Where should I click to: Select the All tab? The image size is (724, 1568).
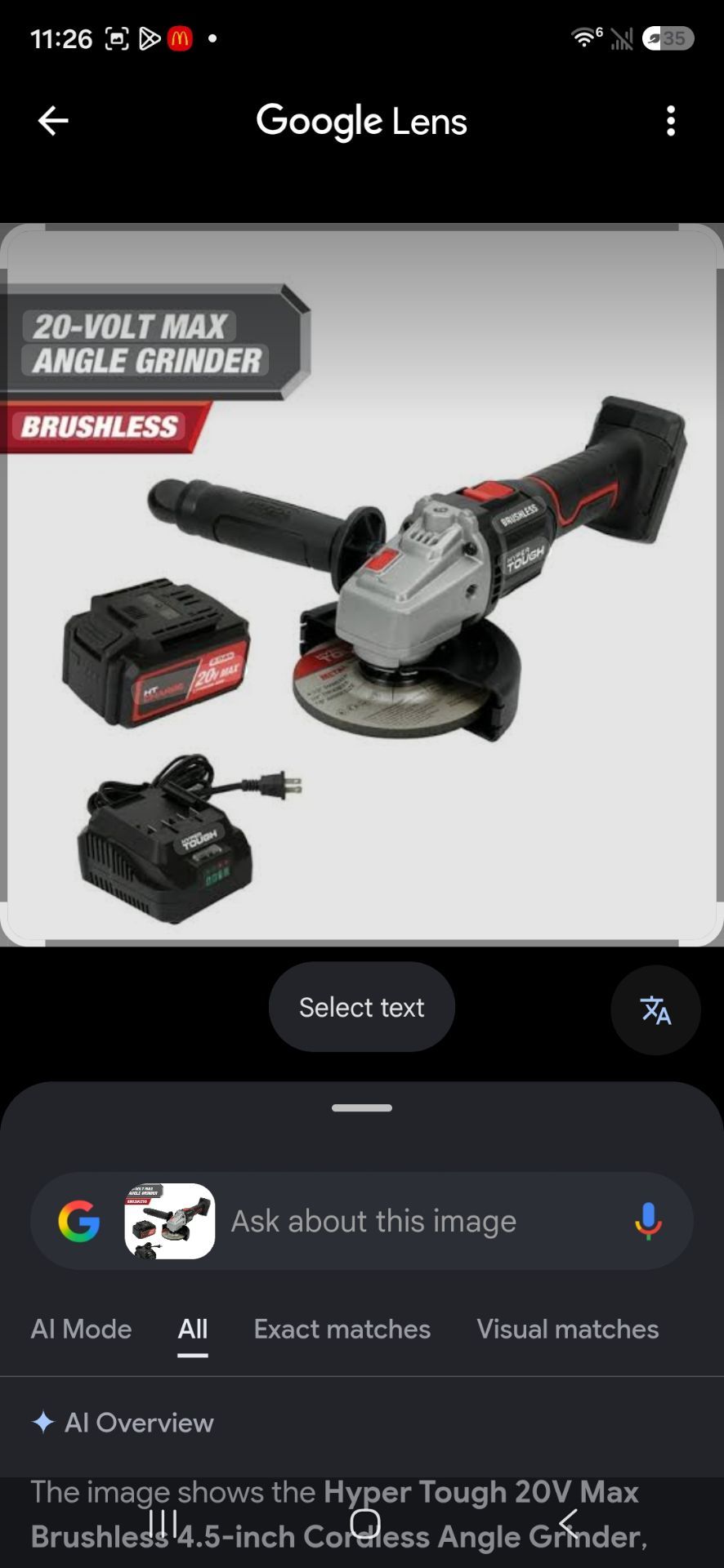193,1330
